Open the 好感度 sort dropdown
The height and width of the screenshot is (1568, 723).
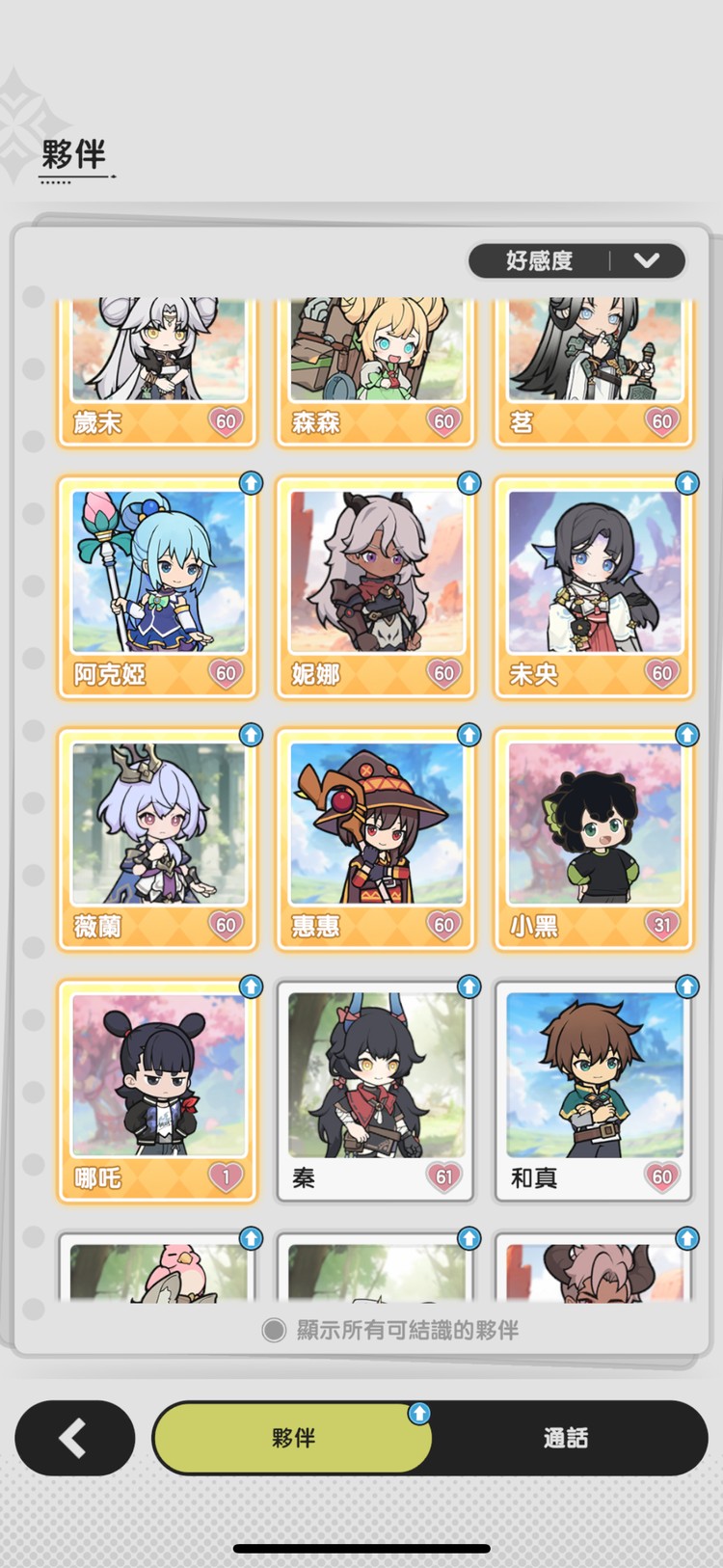[576, 260]
